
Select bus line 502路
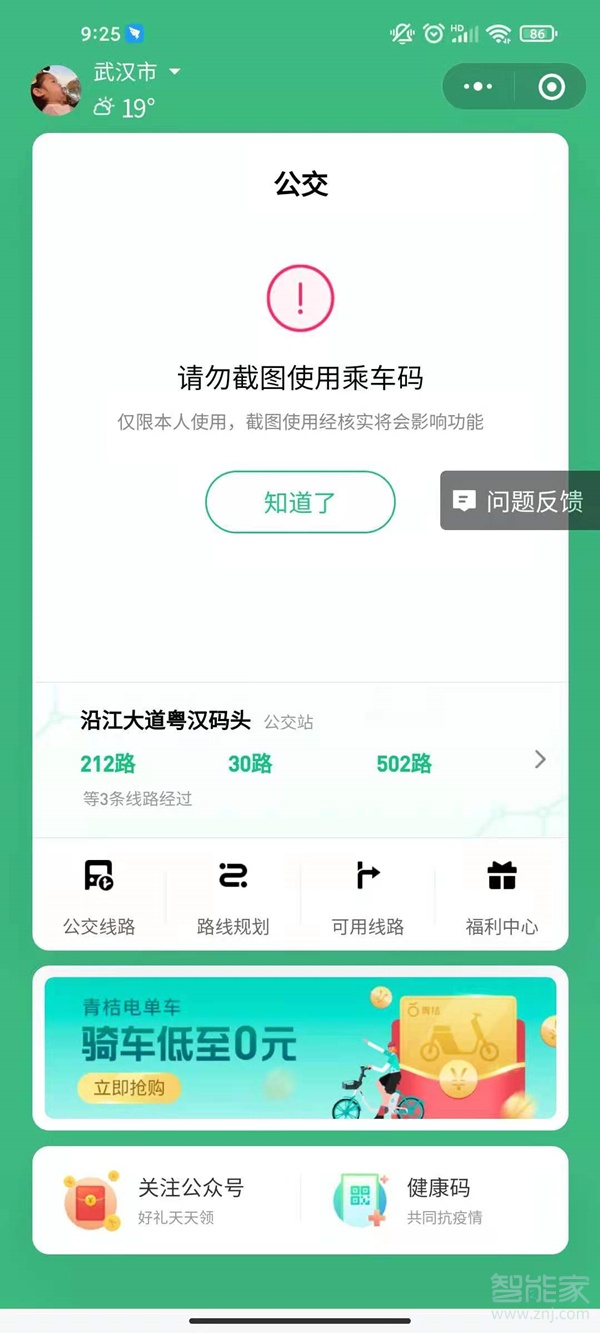click(x=404, y=764)
